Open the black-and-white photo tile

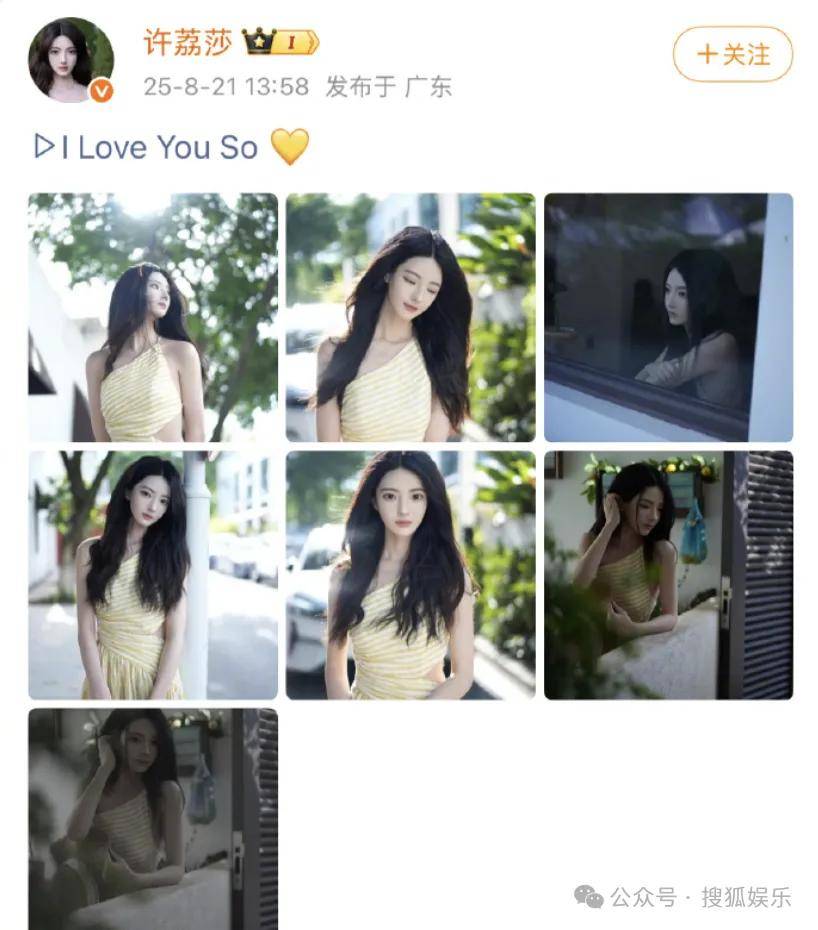pyautogui.click(x=153, y=819)
